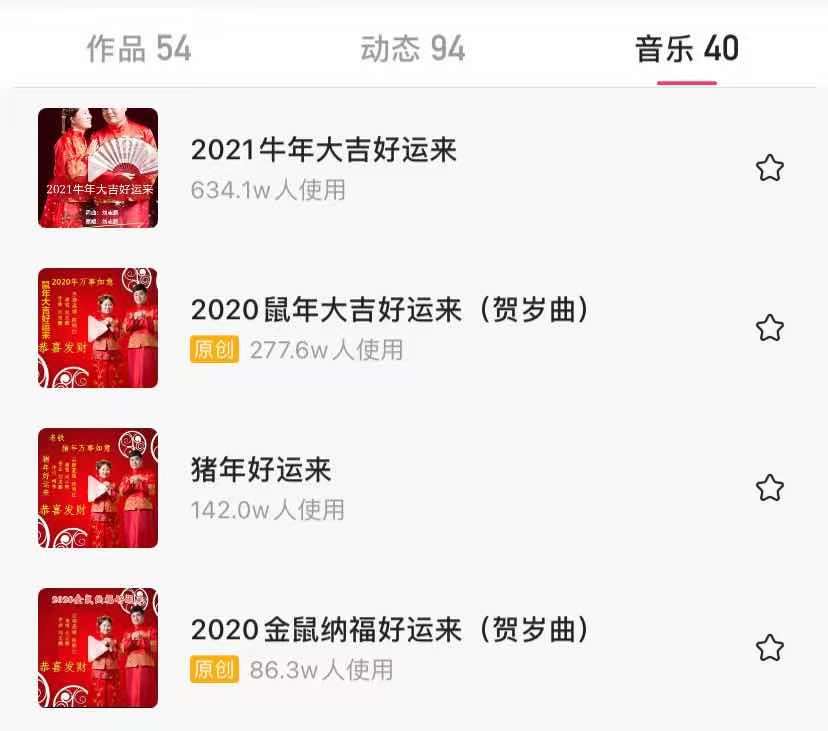Play the 2020鼠年大吉好运来 cover thumbnail
The width and height of the screenshot is (828, 731).
point(98,328)
